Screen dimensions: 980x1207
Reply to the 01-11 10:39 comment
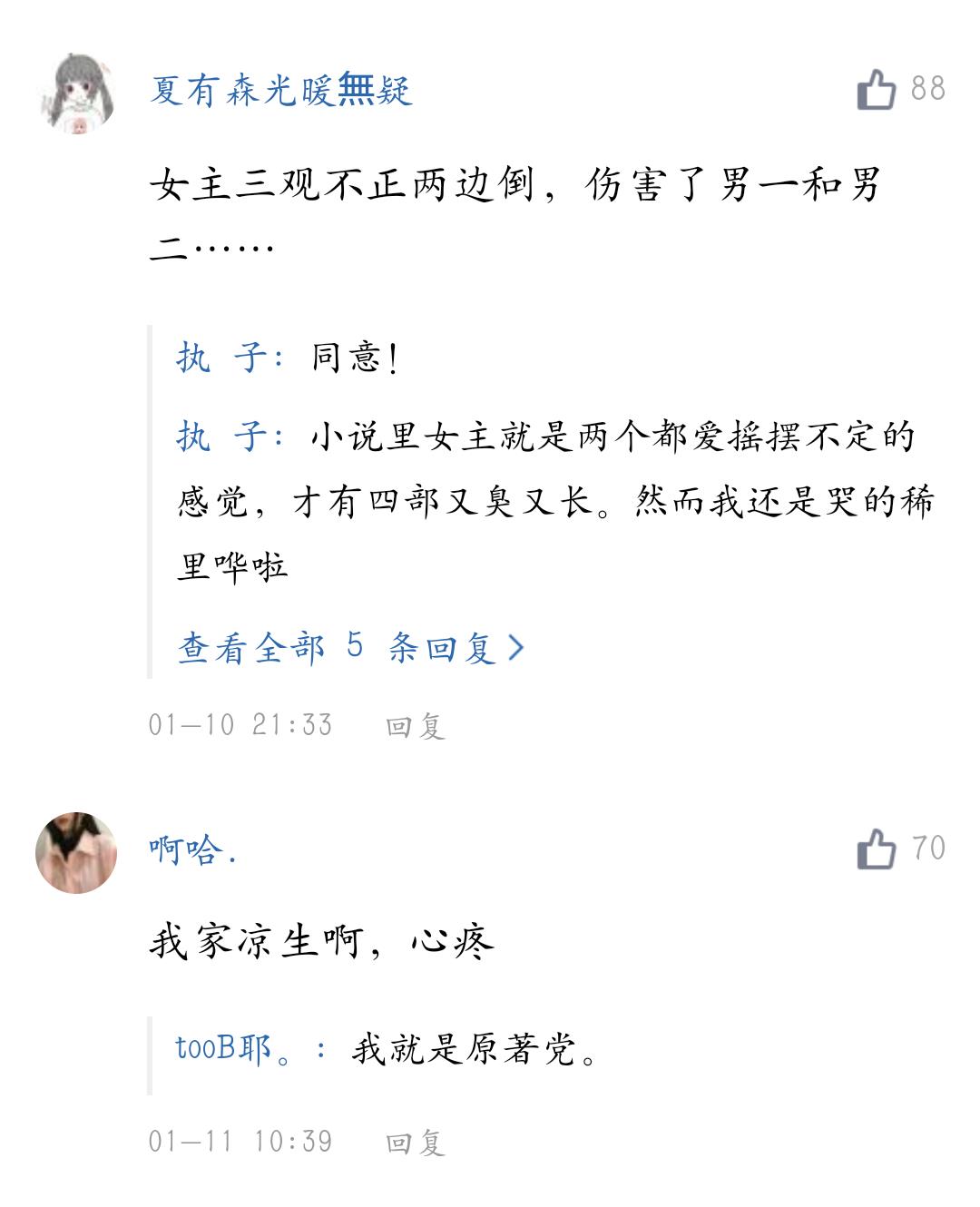415,1142
